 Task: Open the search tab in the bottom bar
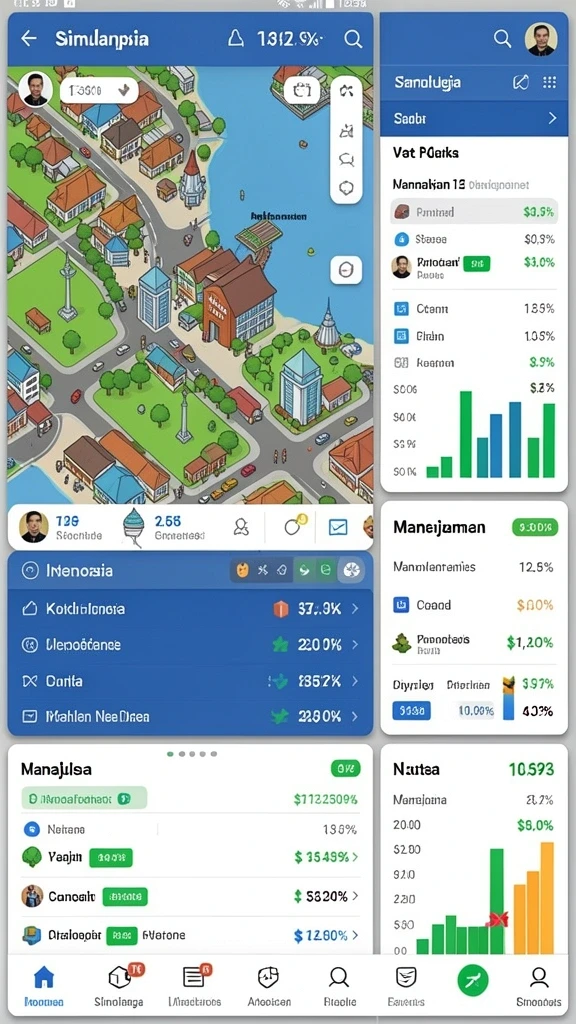(339, 986)
